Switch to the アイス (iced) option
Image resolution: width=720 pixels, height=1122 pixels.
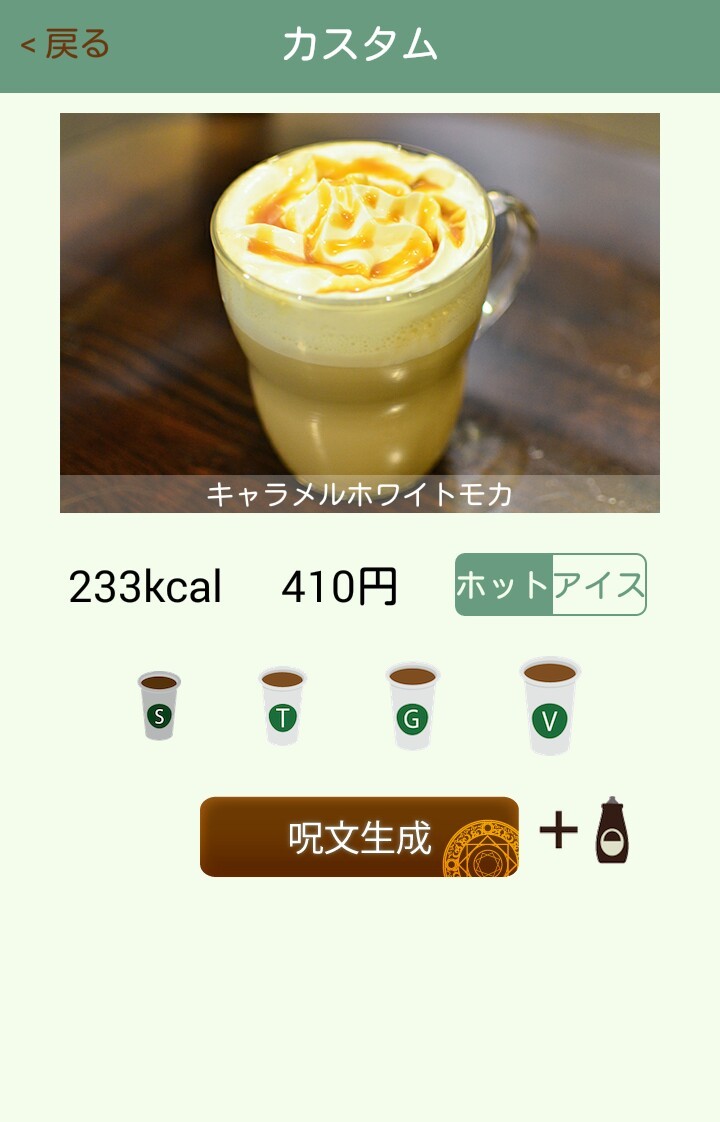pos(599,585)
